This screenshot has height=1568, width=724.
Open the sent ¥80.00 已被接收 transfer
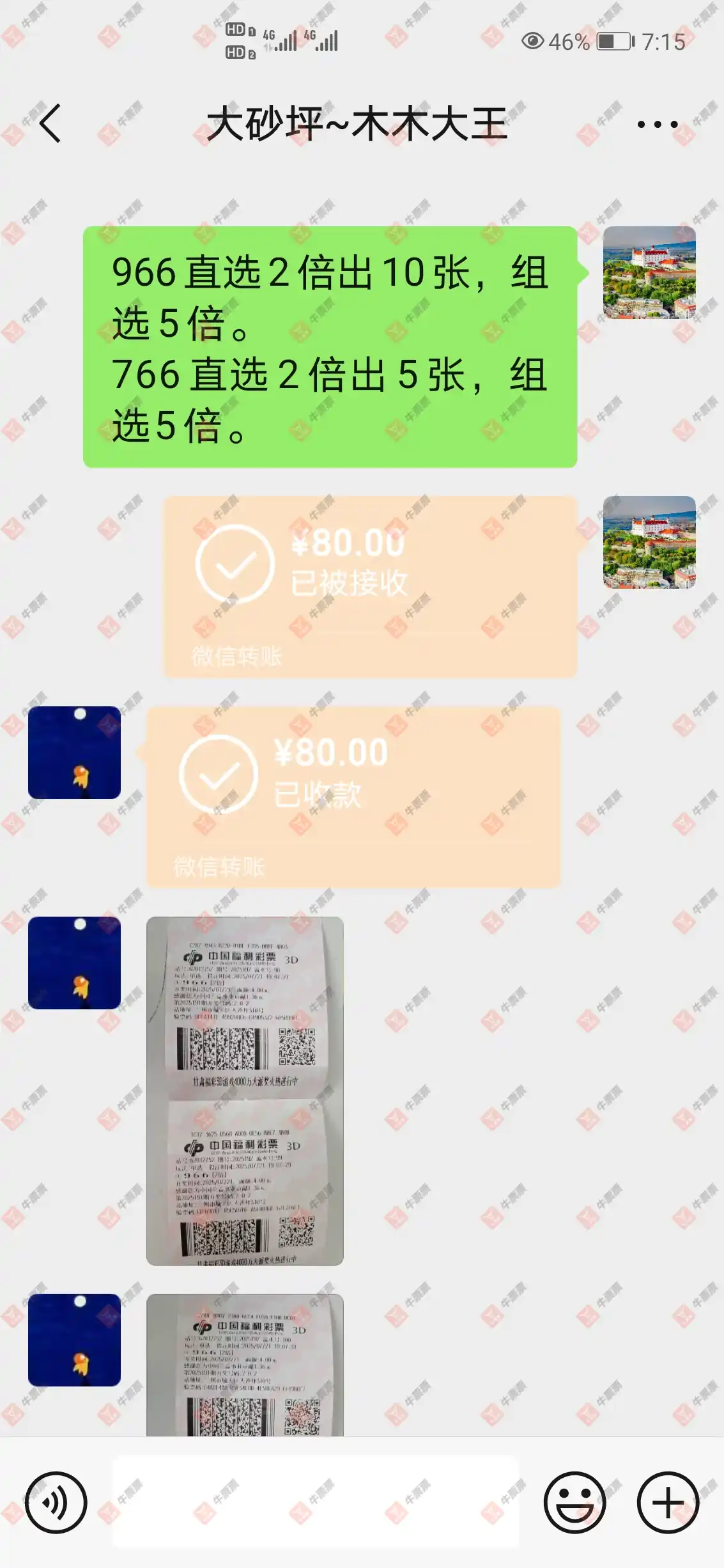370,586
